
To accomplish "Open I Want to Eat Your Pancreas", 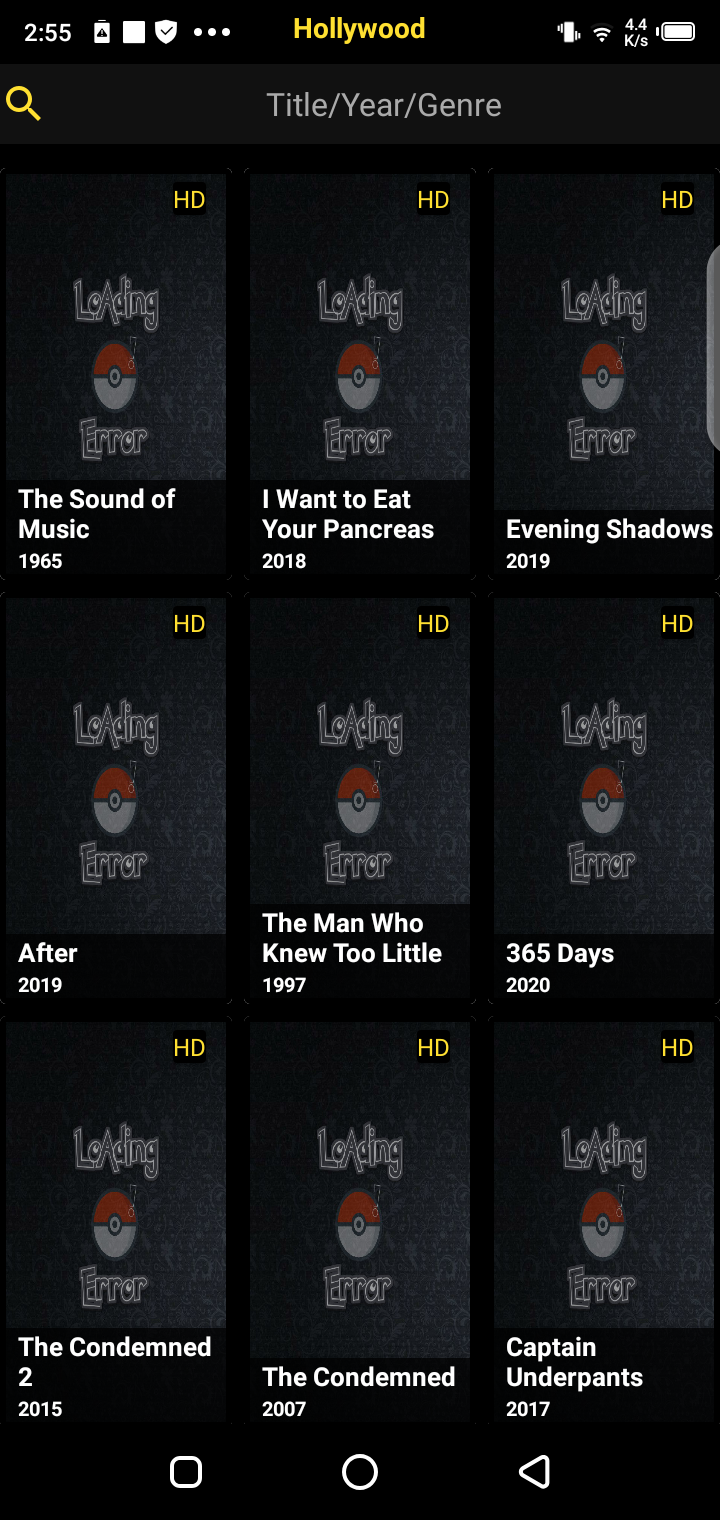I will 360,375.
